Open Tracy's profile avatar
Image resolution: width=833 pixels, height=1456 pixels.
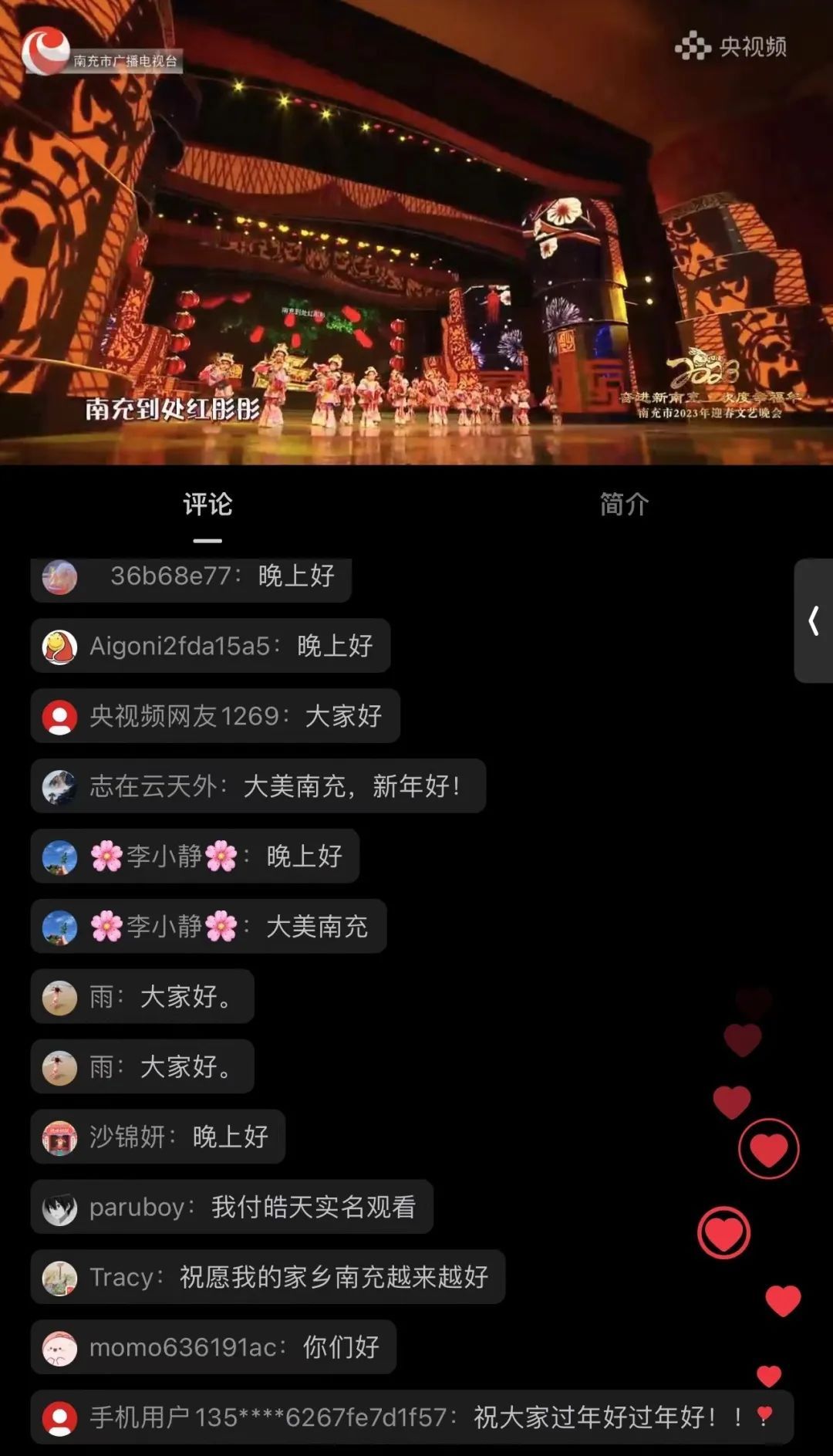[x=59, y=1276]
